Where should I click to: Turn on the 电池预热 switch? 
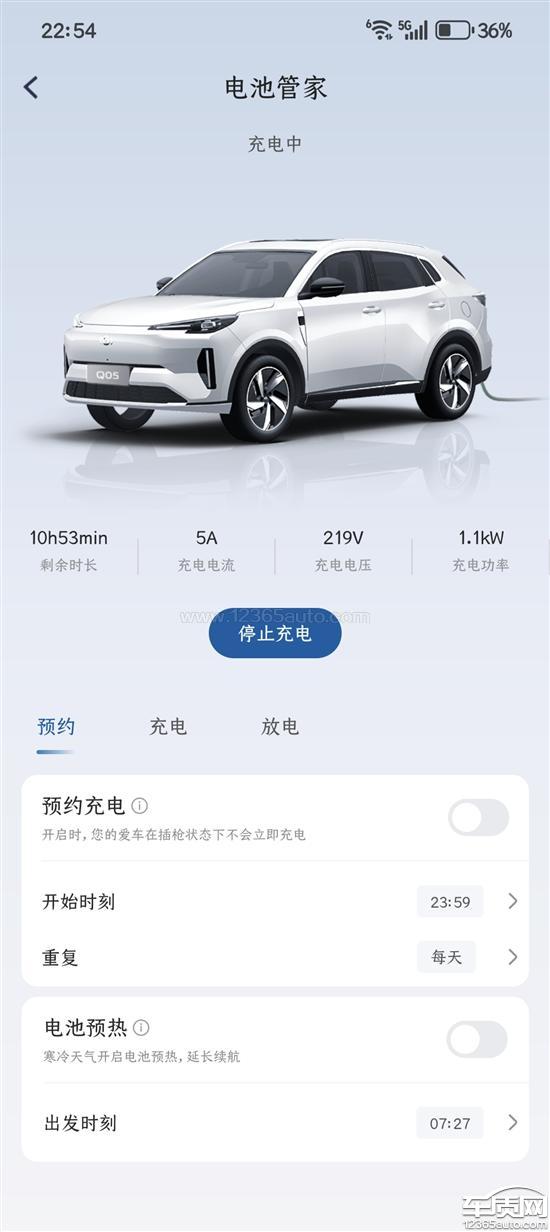(x=478, y=1040)
